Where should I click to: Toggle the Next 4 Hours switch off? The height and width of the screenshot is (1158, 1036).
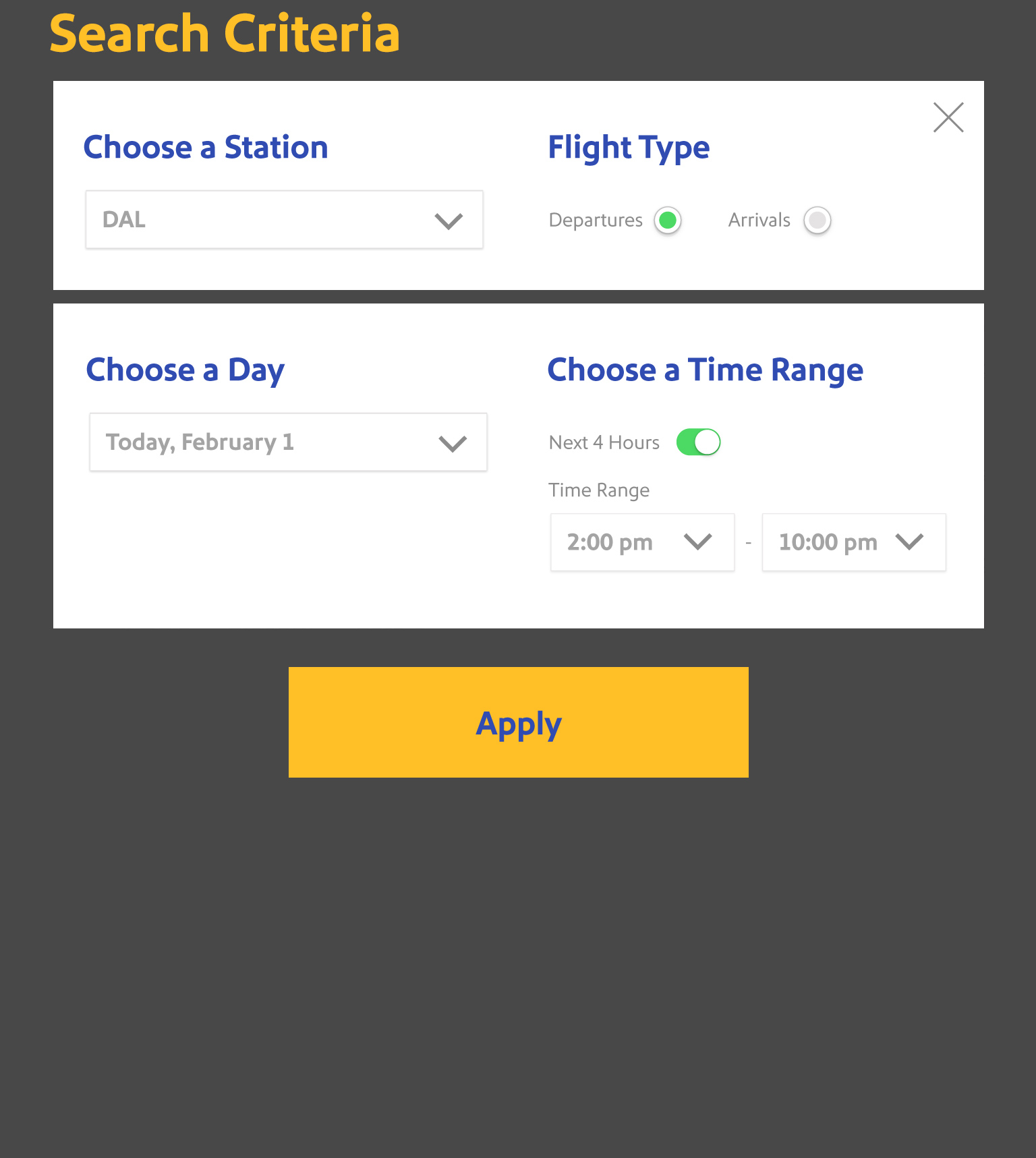click(698, 442)
